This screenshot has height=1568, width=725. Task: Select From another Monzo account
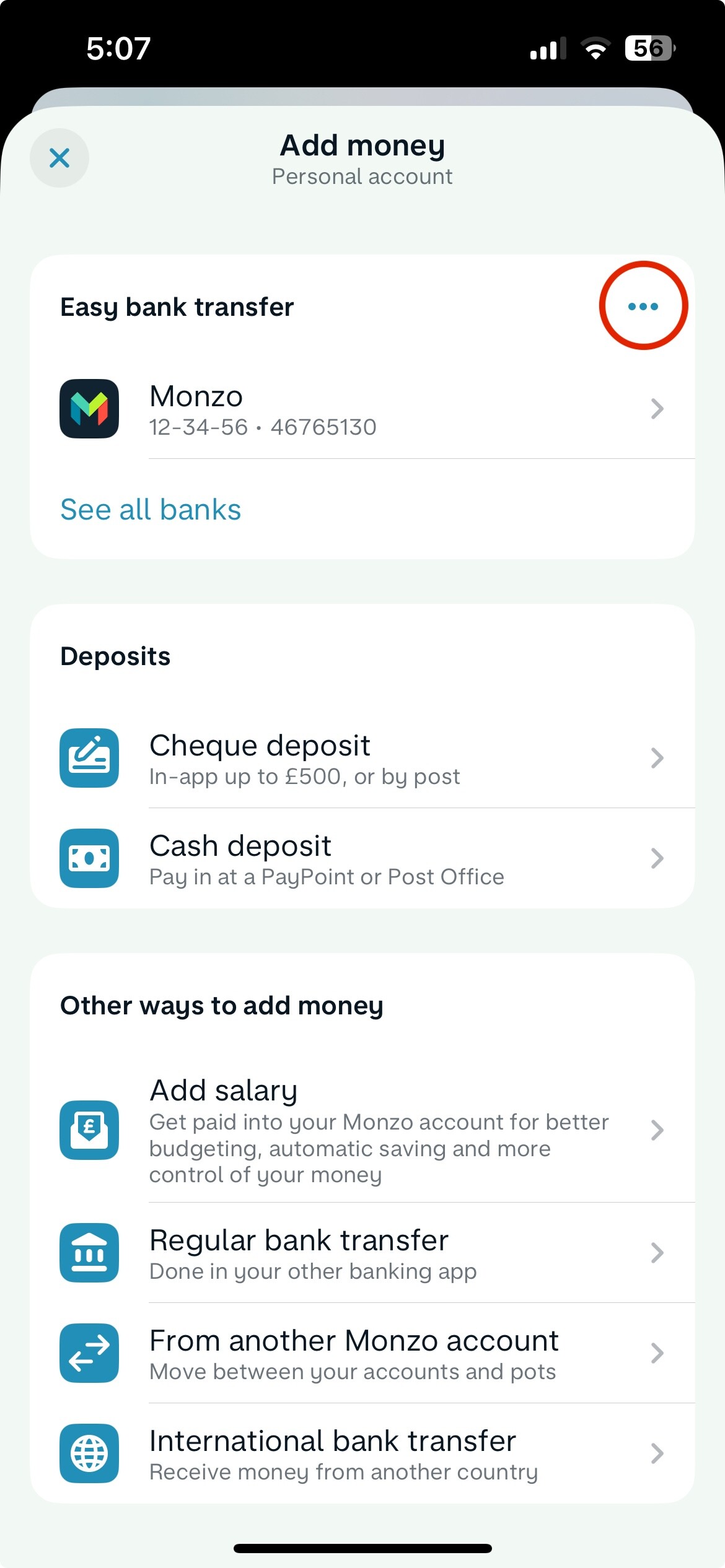coord(362,1353)
